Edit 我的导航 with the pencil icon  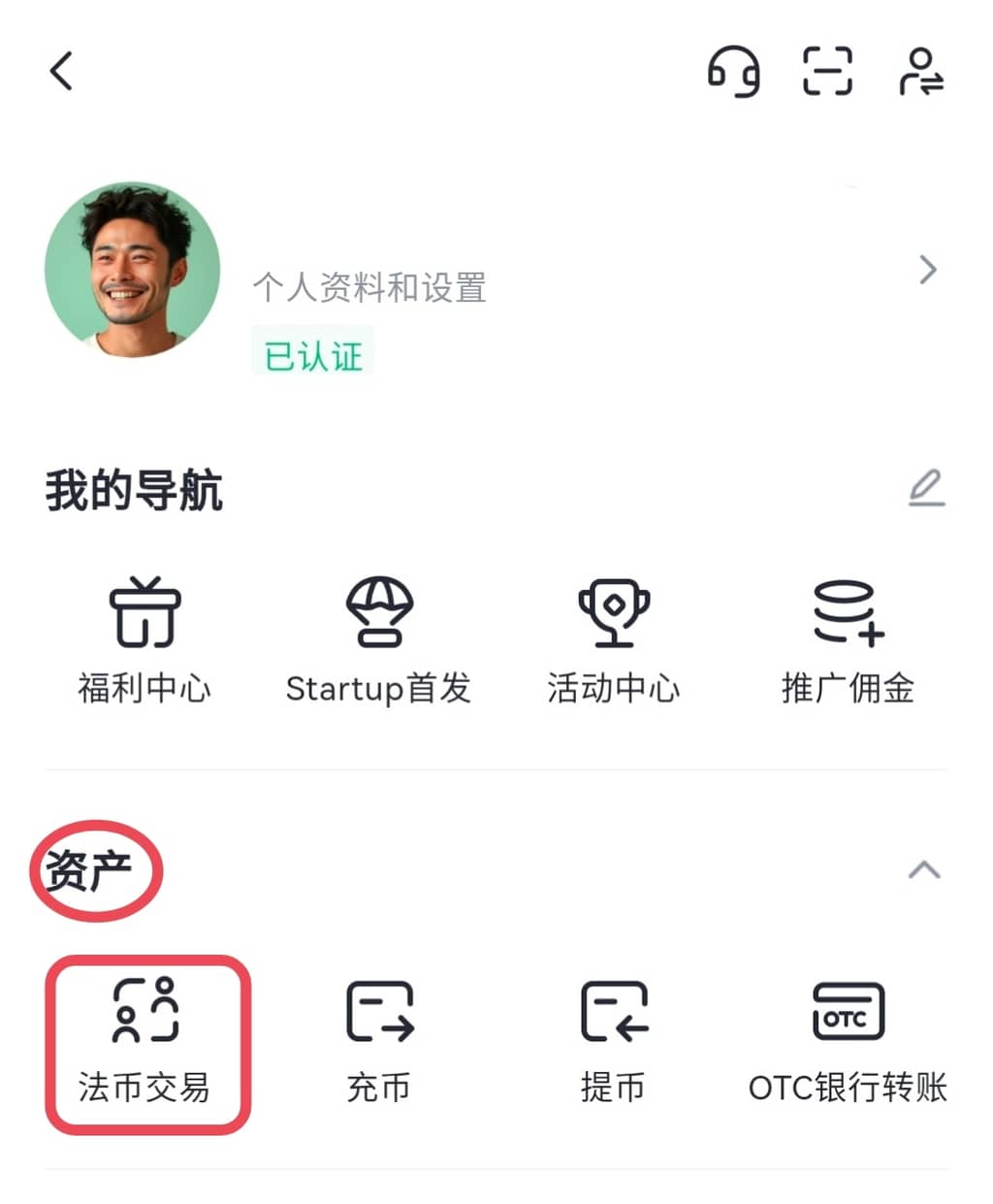(926, 488)
